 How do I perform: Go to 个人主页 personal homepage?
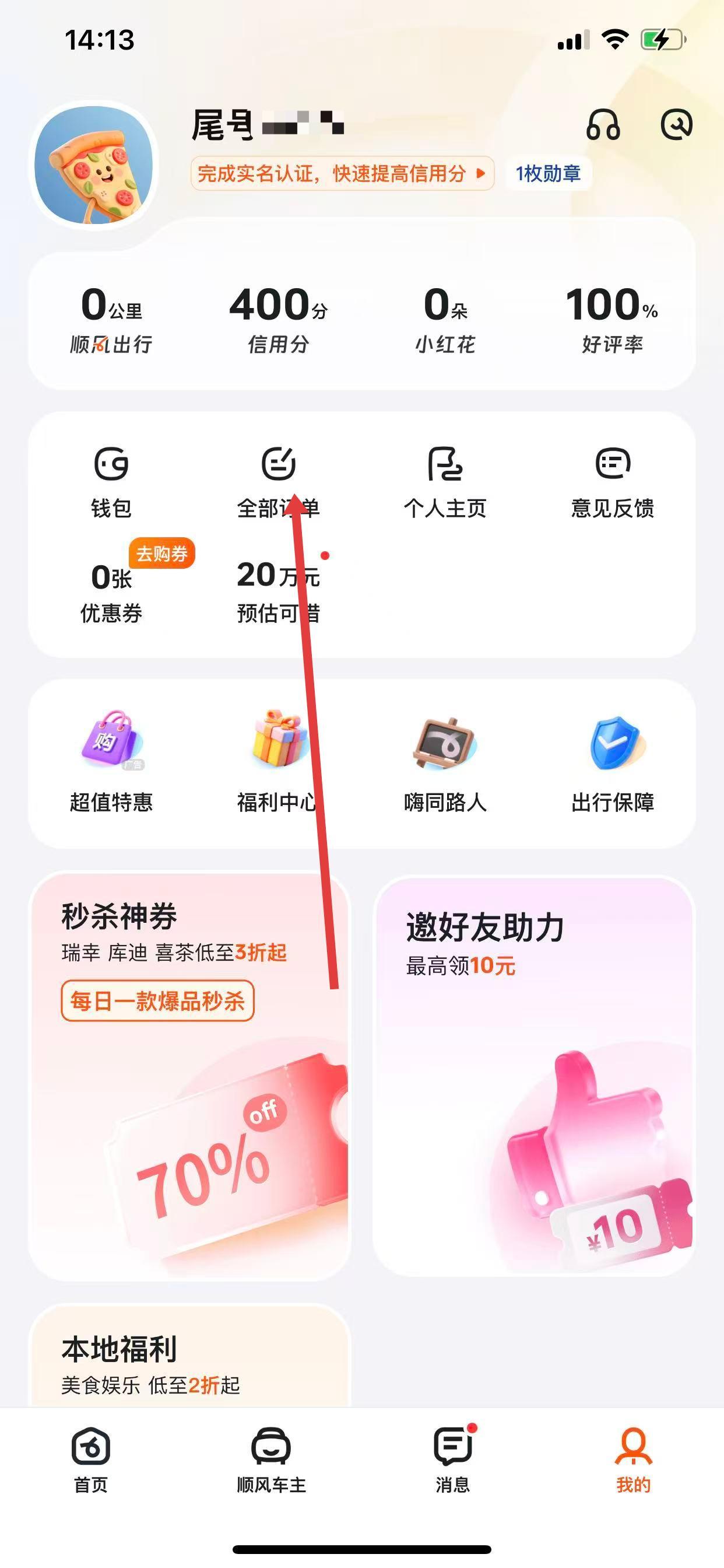(x=445, y=481)
